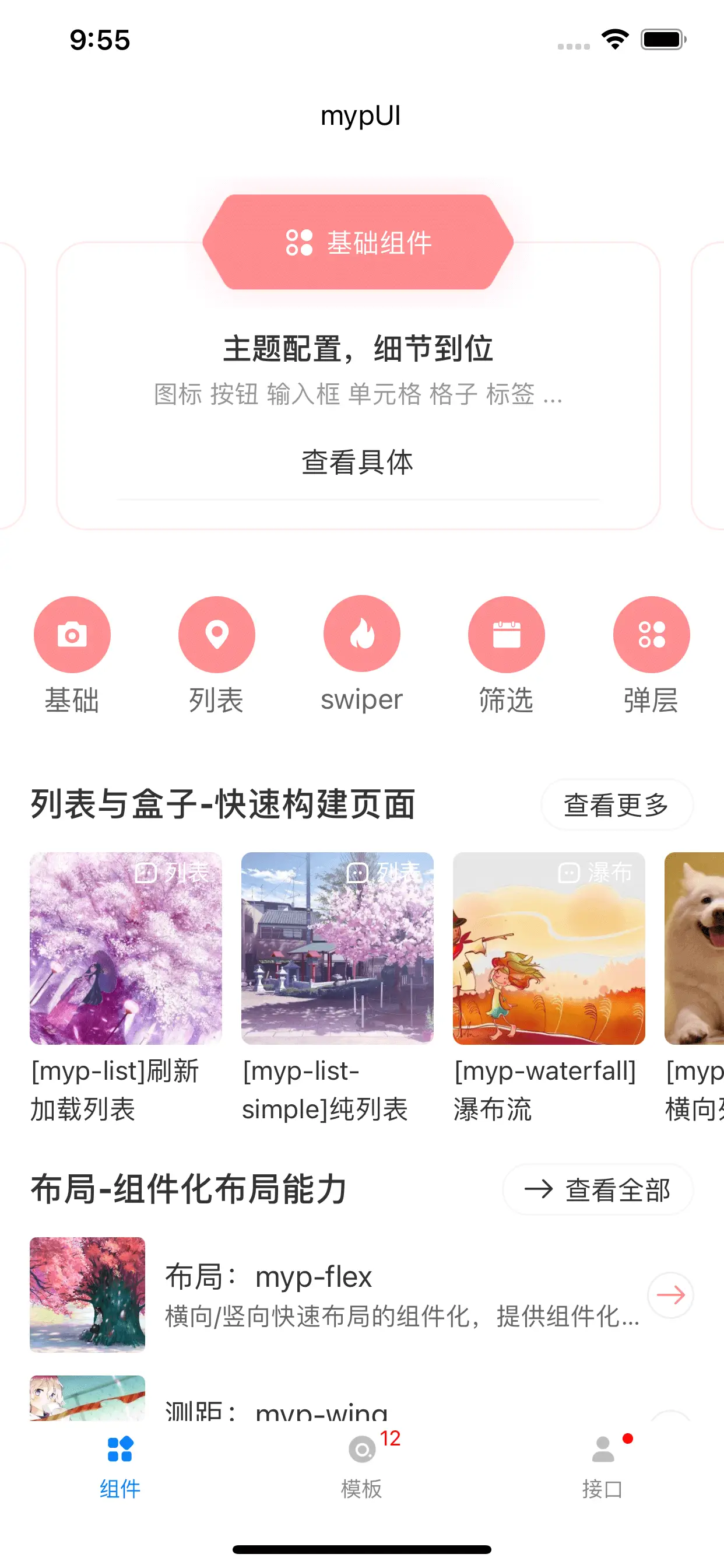This screenshot has height=1568, width=724.
Task: Open the 弹层 grid shortcut
Action: (651, 634)
